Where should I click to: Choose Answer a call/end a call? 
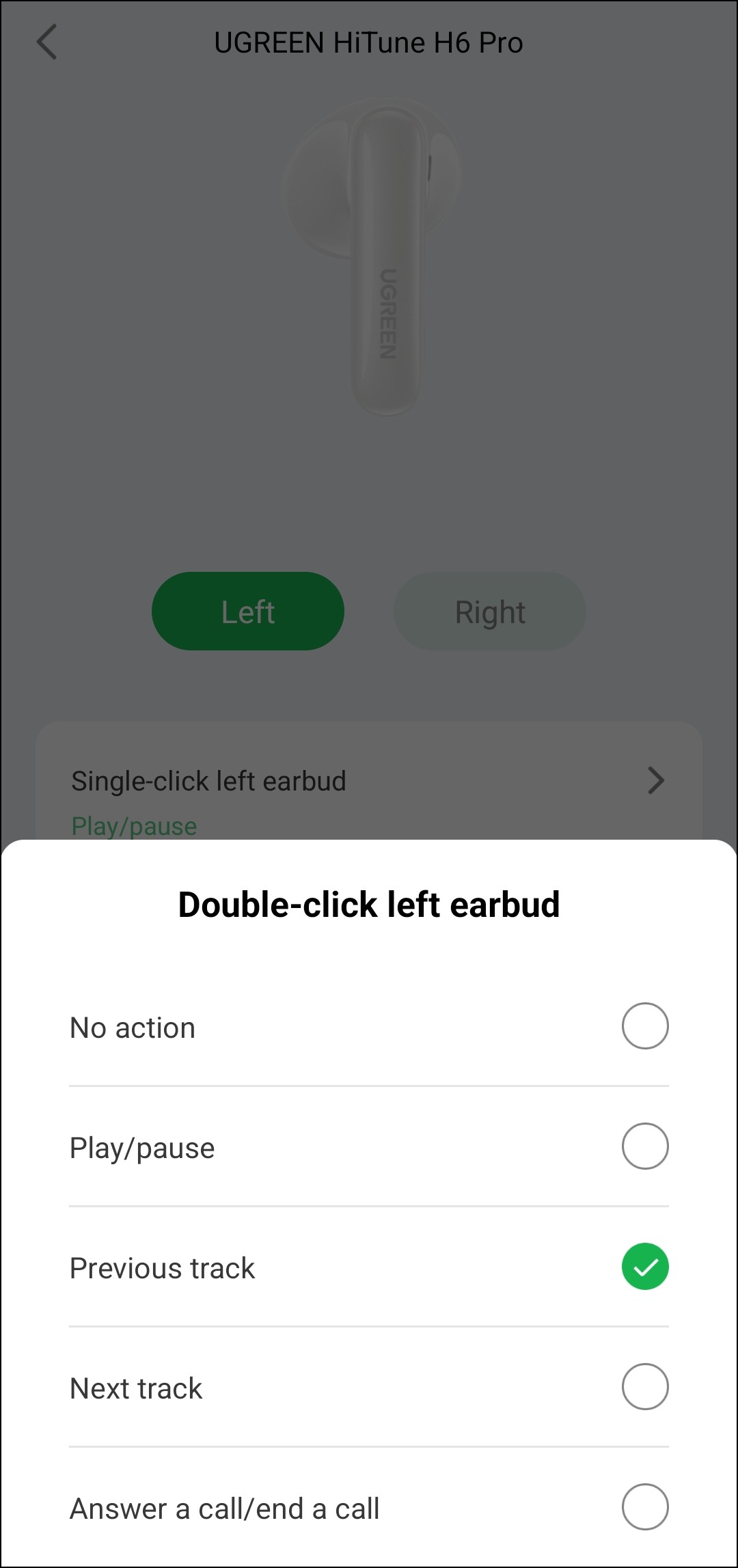[x=644, y=1507]
